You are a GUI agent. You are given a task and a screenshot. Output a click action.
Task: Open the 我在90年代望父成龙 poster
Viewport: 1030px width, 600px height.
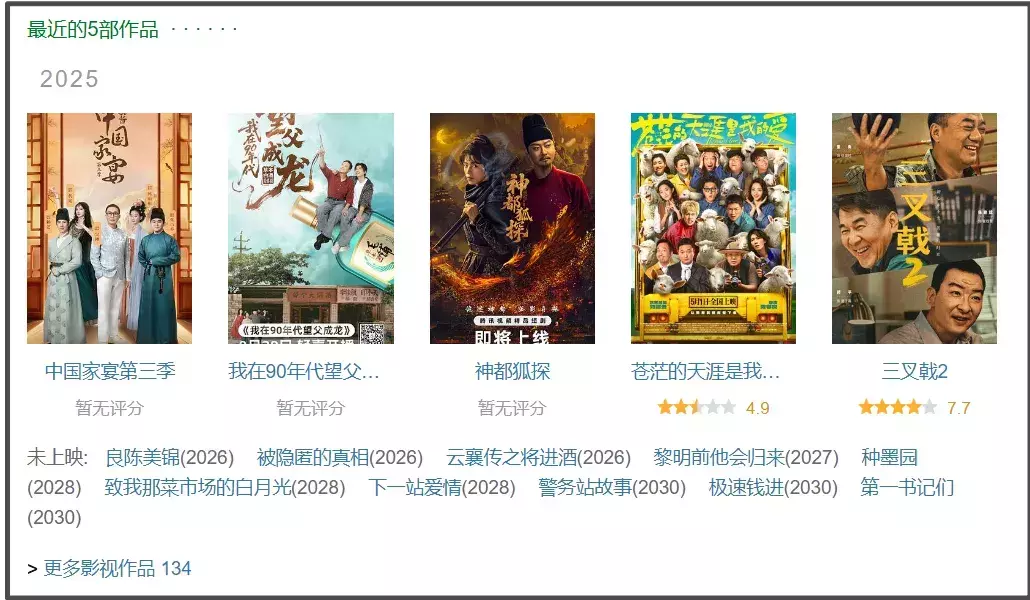tap(310, 228)
